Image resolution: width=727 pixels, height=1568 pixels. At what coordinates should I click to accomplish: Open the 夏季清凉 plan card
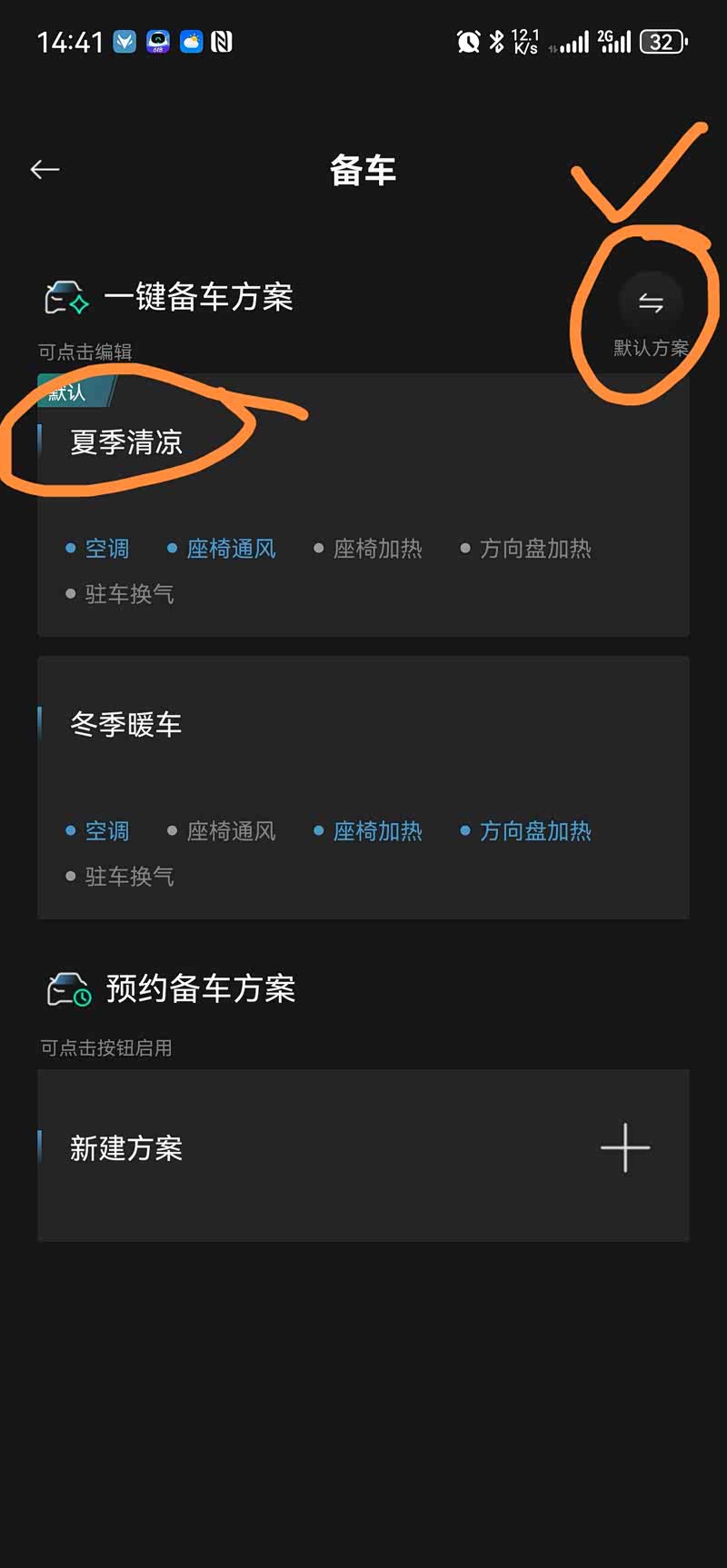(x=363, y=505)
